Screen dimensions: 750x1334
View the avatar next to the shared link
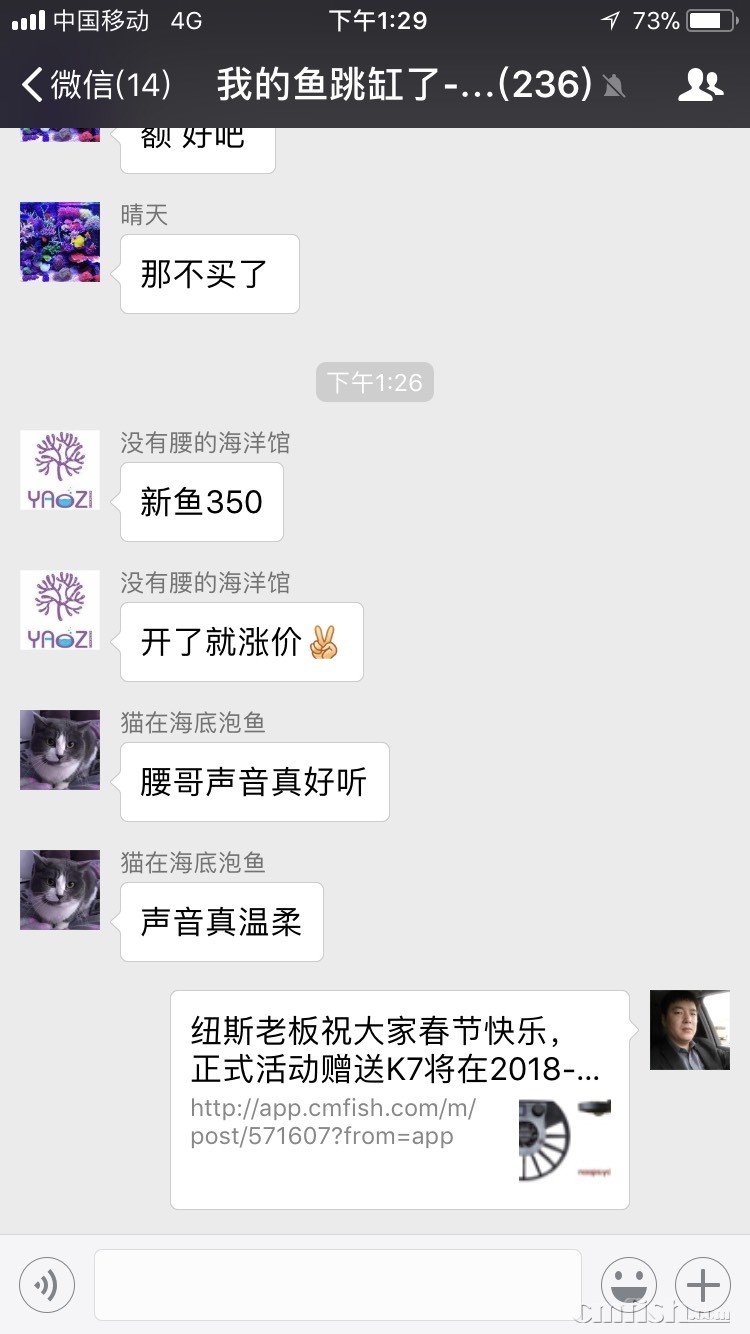[x=689, y=1030]
